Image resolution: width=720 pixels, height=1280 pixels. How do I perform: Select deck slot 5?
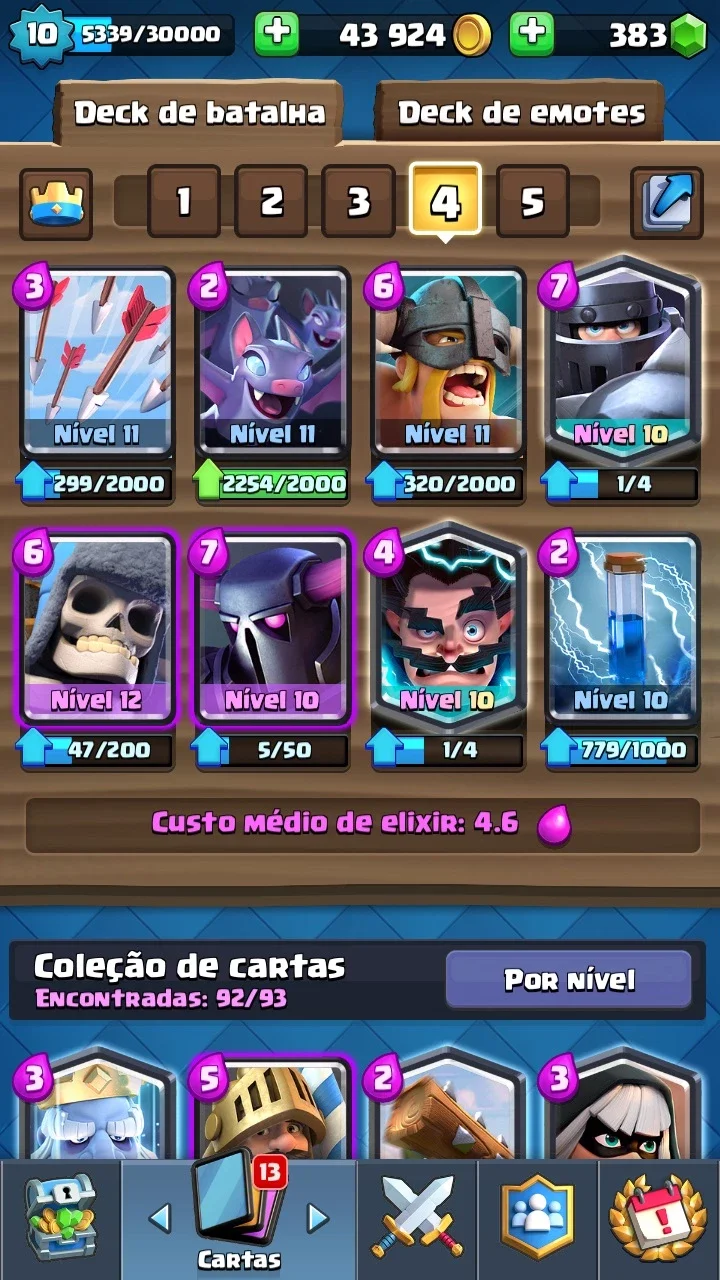tap(532, 201)
